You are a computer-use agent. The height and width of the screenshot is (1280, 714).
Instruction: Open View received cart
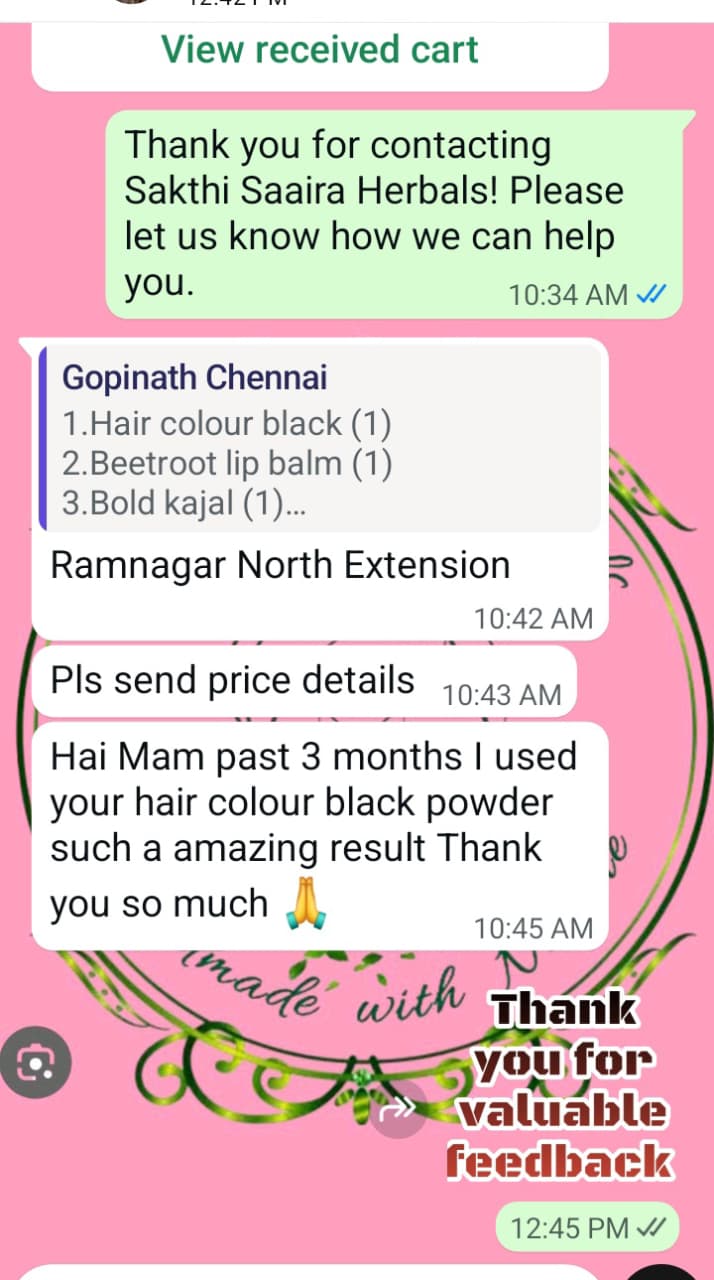320,49
